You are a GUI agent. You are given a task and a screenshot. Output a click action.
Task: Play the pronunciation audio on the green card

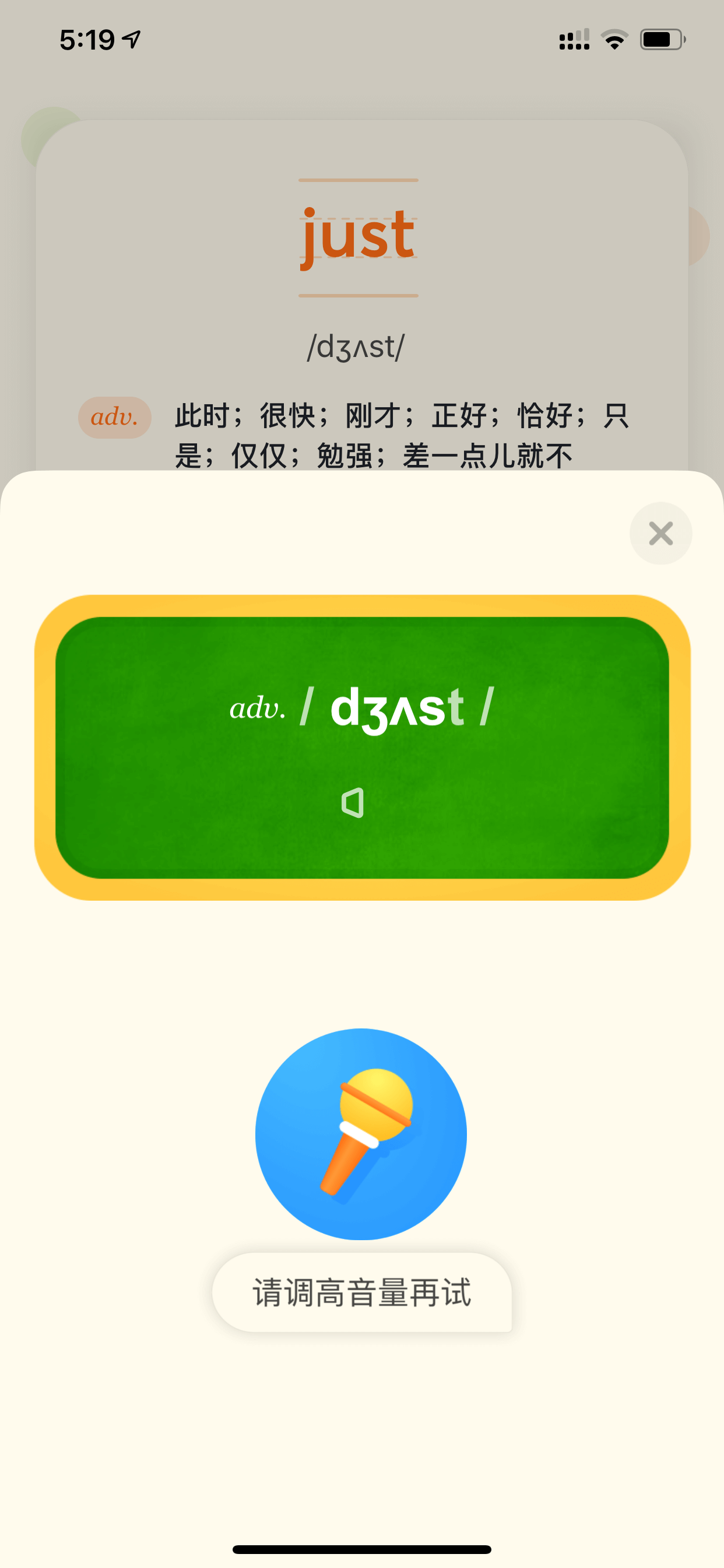click(x=353, y=802)
